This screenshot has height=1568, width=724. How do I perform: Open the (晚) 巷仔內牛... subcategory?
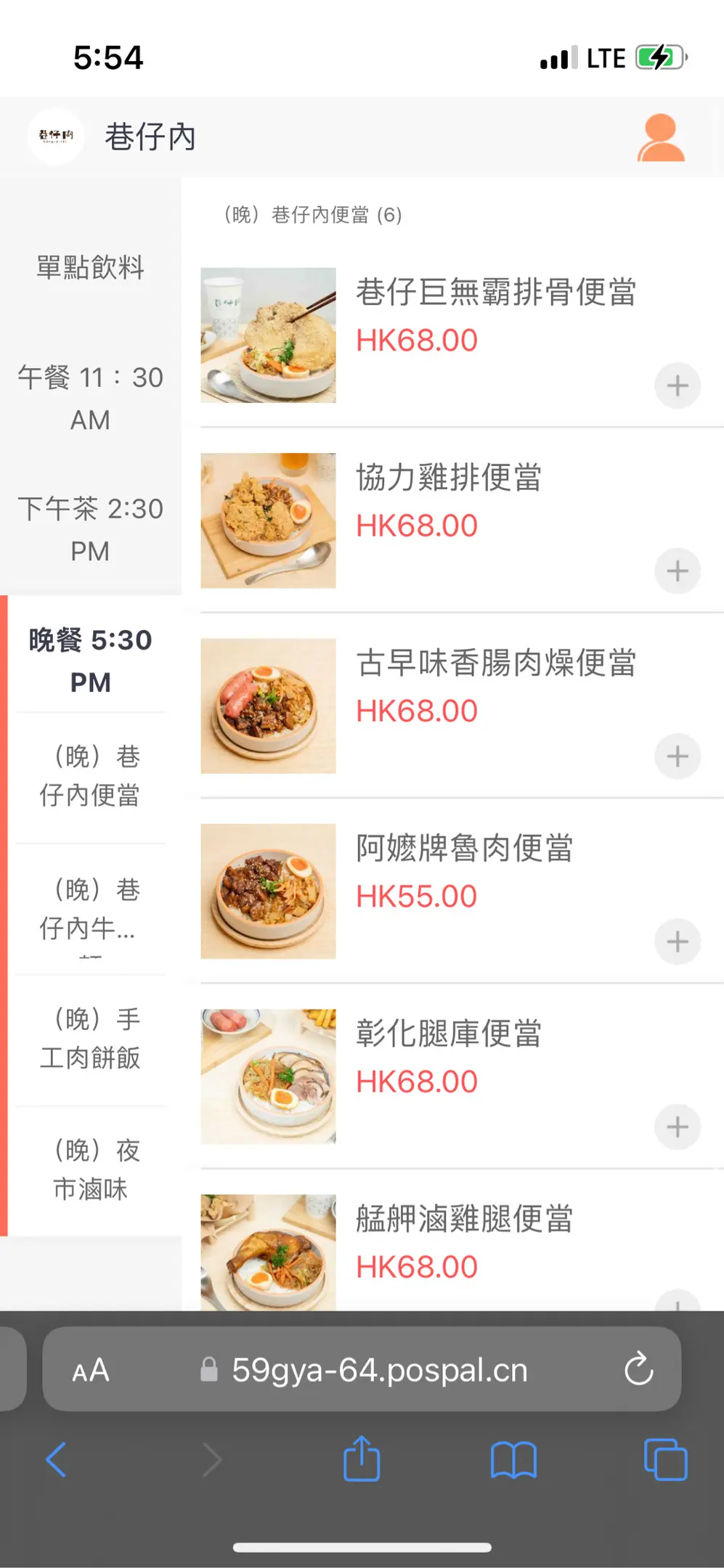90,909
